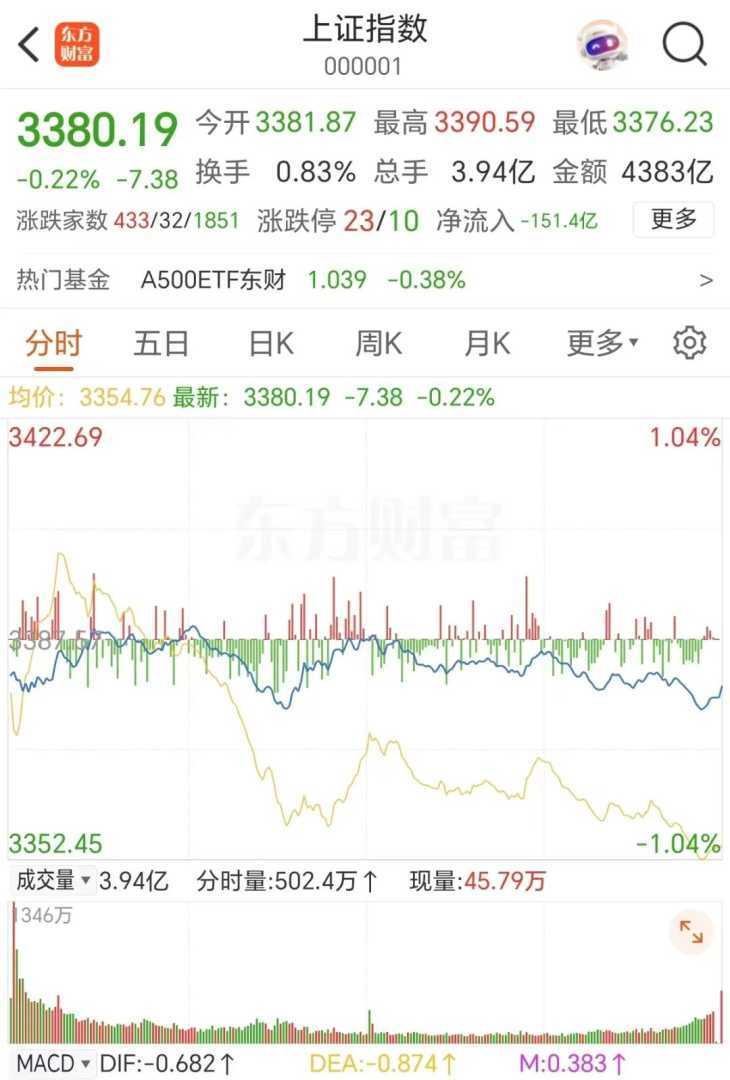Change the MACD indicator dropdown
The image size is (730, 1080).
pyautogui.click(x=52, y=1063)
